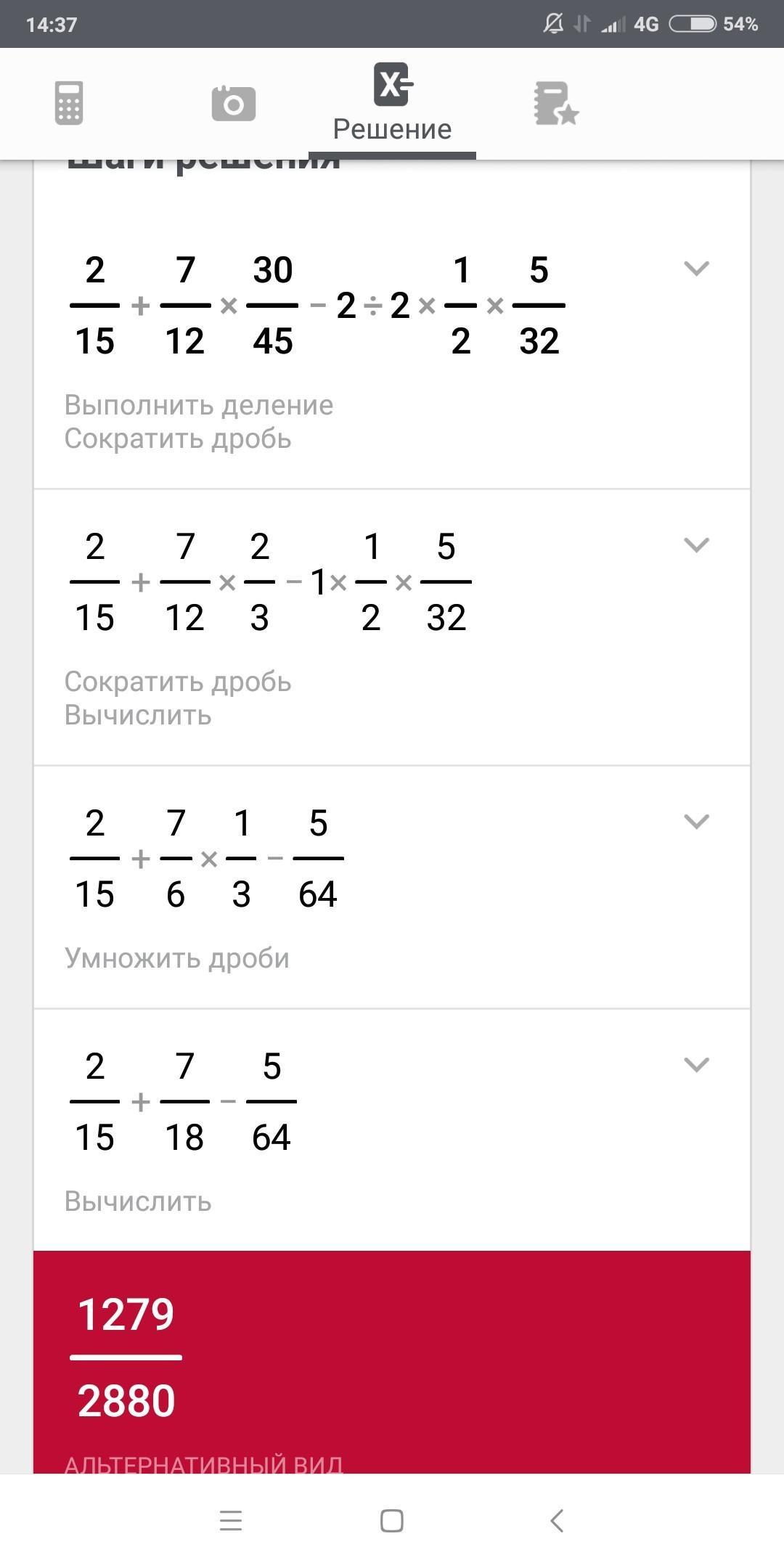
Task: Open the calculator tab
Action: (69, 103)
